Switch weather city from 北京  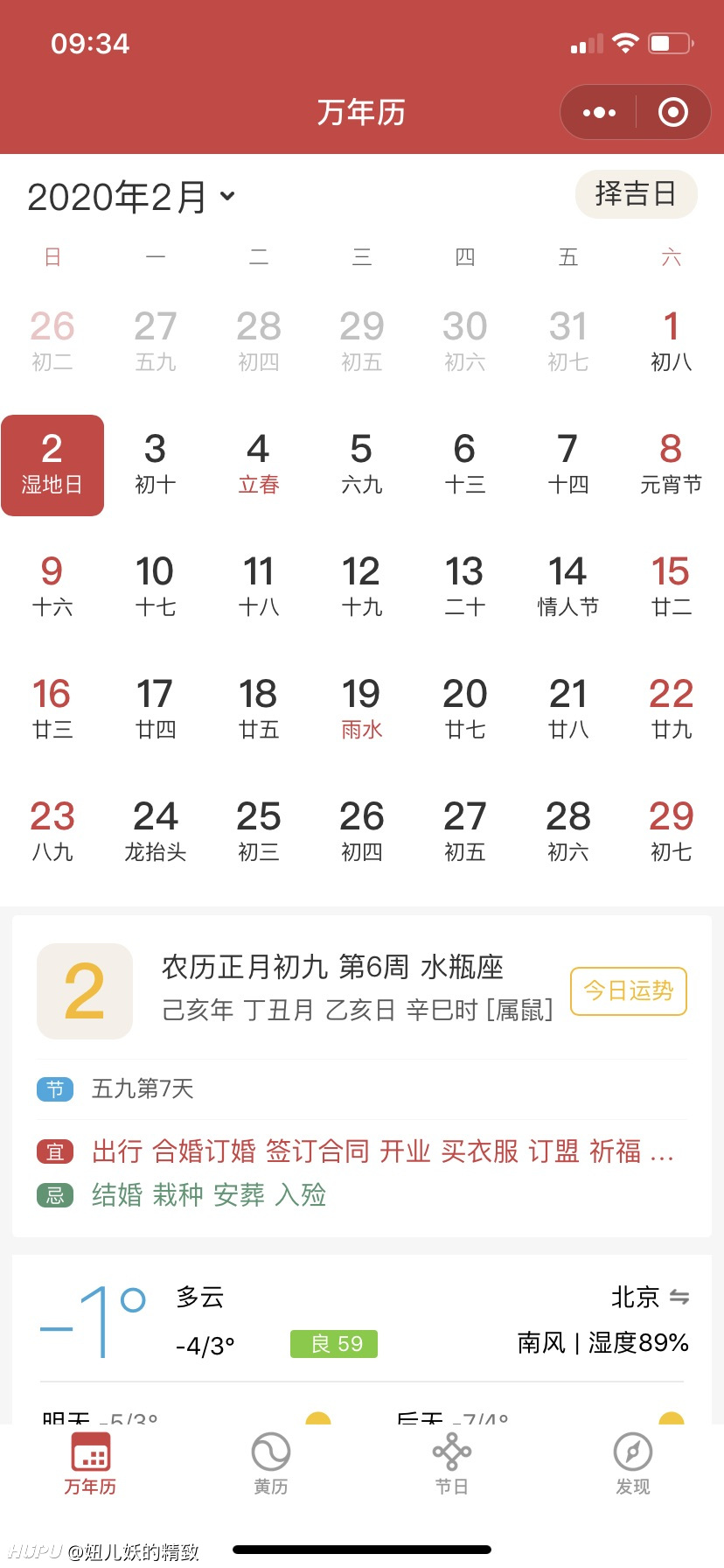[651, 1297]
